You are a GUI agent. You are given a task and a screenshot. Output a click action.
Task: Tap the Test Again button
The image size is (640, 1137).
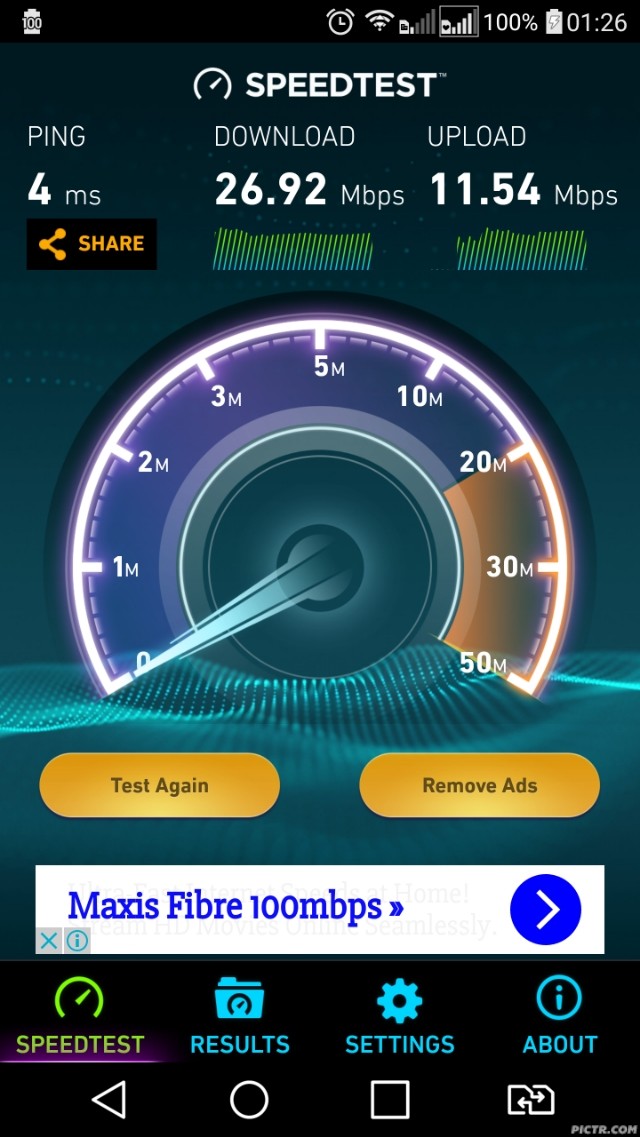tap(159, 785)
